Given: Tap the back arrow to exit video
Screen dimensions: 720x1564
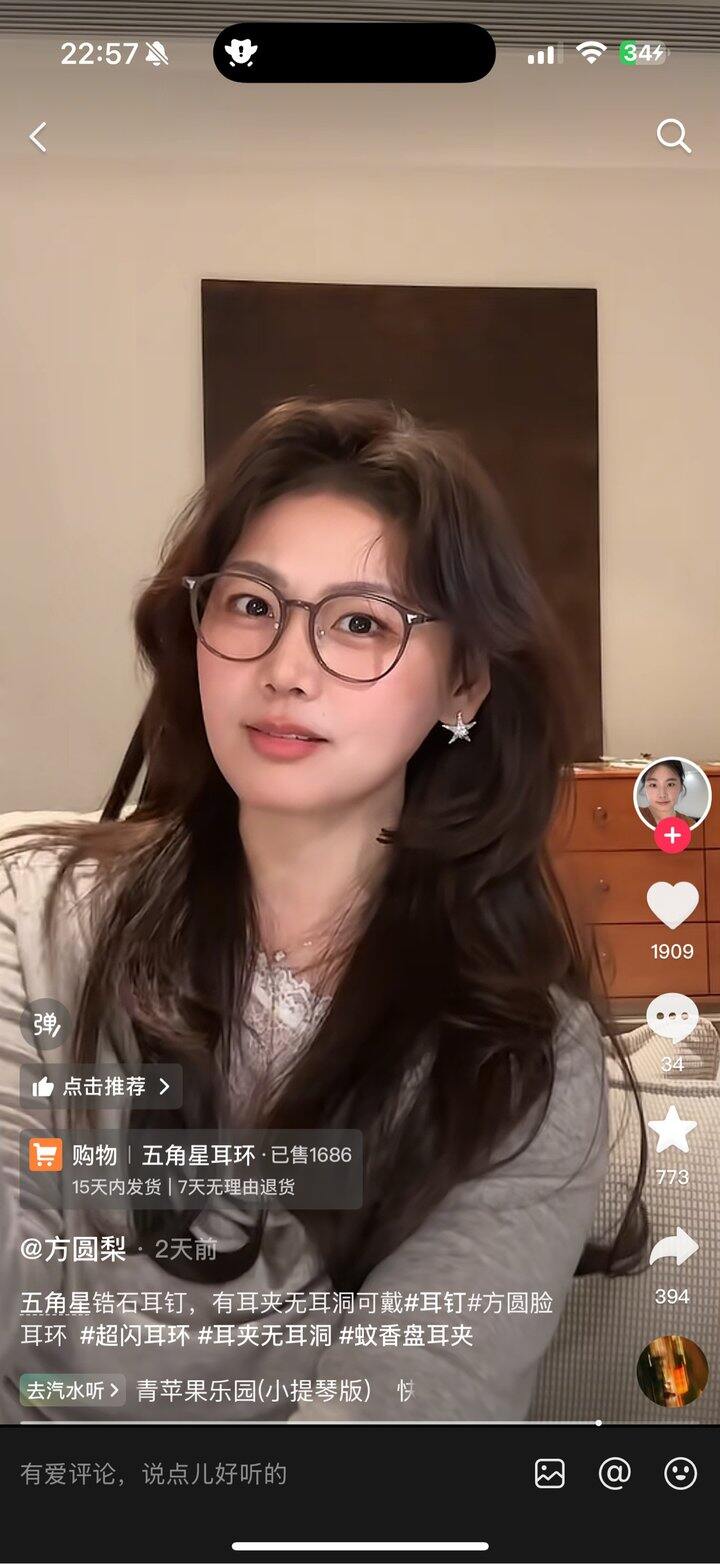Looking at the screenshot, I should pos(37,137).
